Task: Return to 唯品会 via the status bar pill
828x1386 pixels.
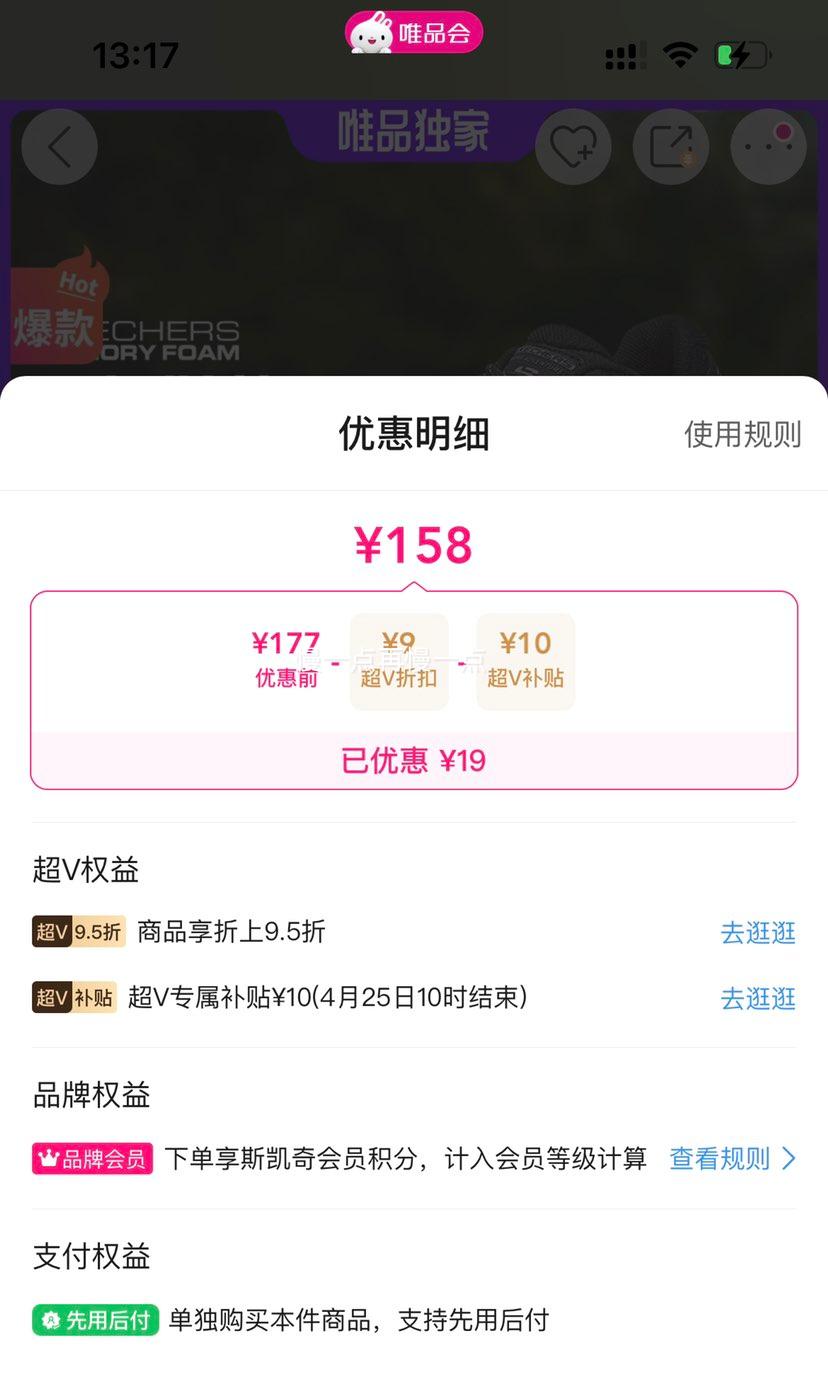Action: (x=414, y=33)
